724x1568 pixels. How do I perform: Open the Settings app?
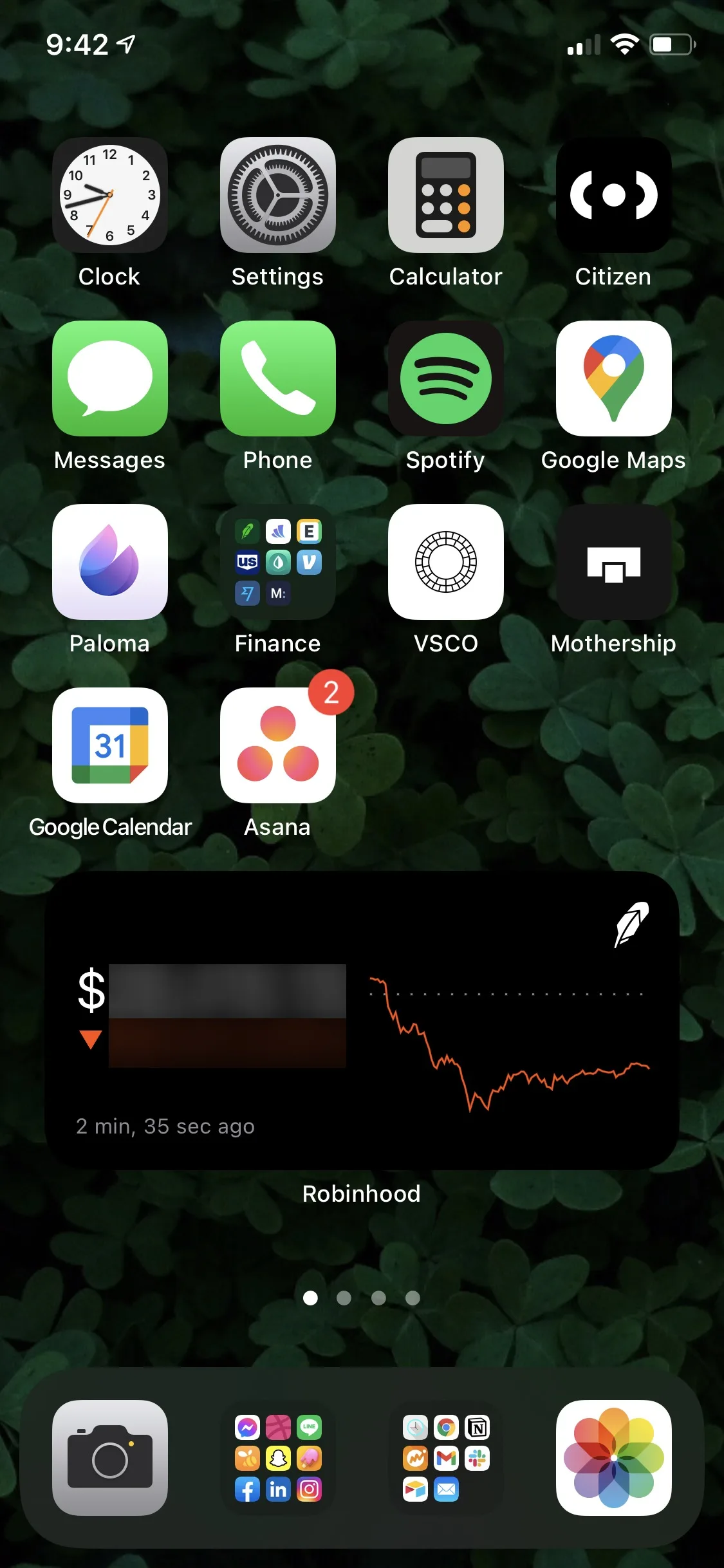pyautogui.click(x=278, y=195)
